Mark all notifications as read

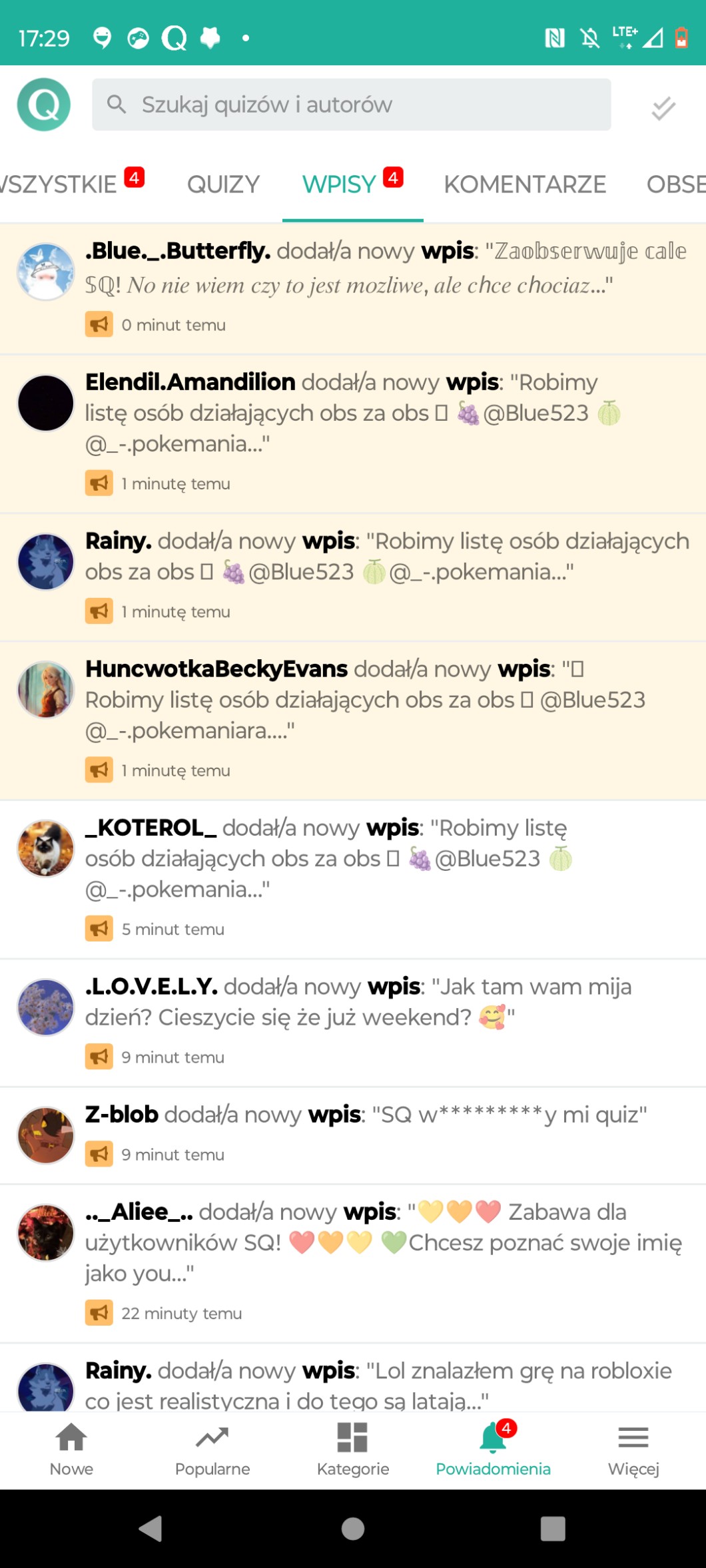[x=663, y=106]
